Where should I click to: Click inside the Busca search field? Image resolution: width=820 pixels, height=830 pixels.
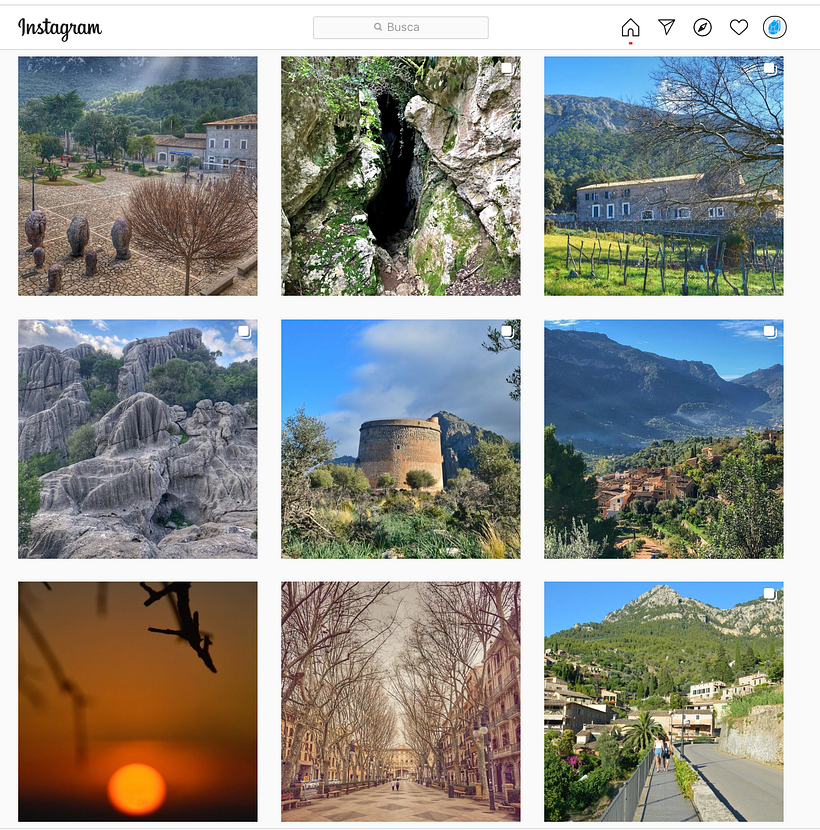pos(400,27)
